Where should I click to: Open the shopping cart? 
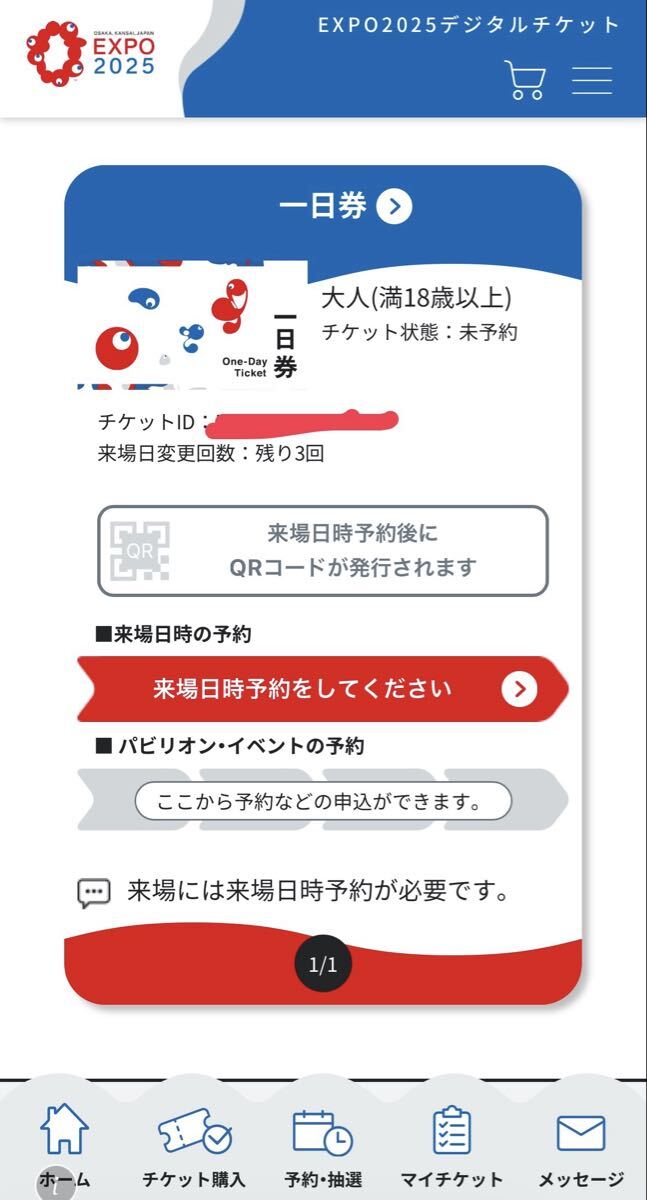[524, 80]
